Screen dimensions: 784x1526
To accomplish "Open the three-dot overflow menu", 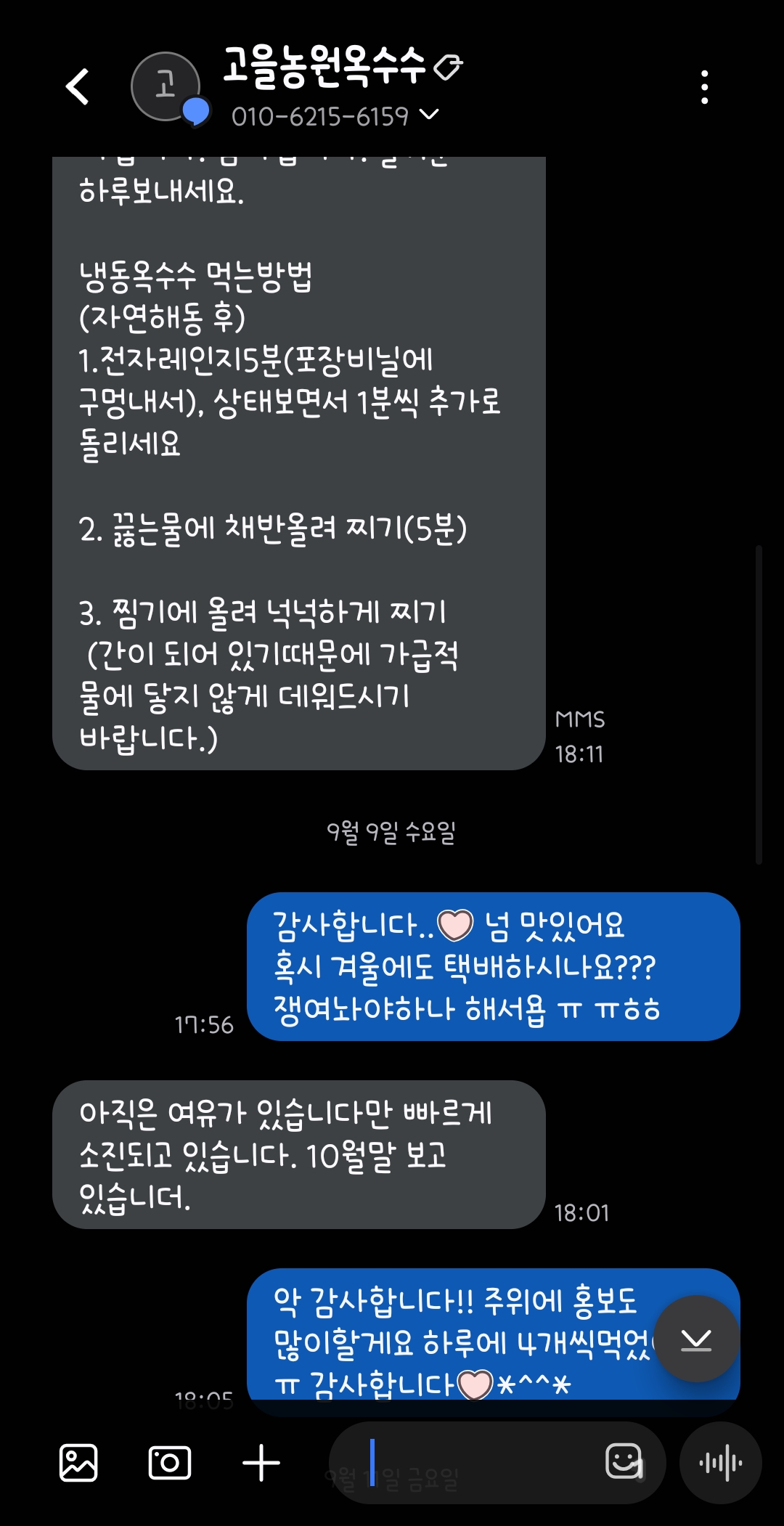I will point(704,87).
